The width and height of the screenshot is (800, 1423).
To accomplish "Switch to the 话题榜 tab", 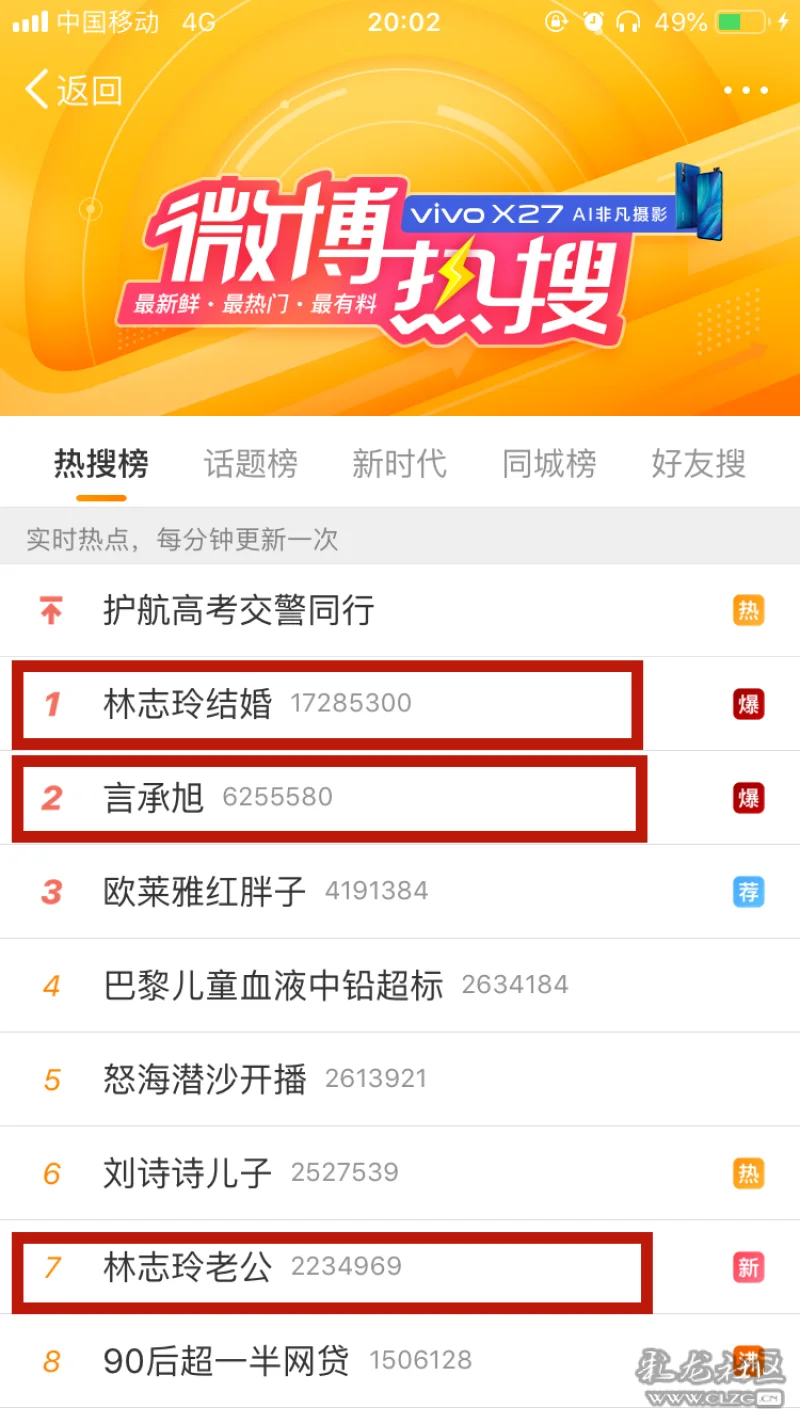I will 250,464.
